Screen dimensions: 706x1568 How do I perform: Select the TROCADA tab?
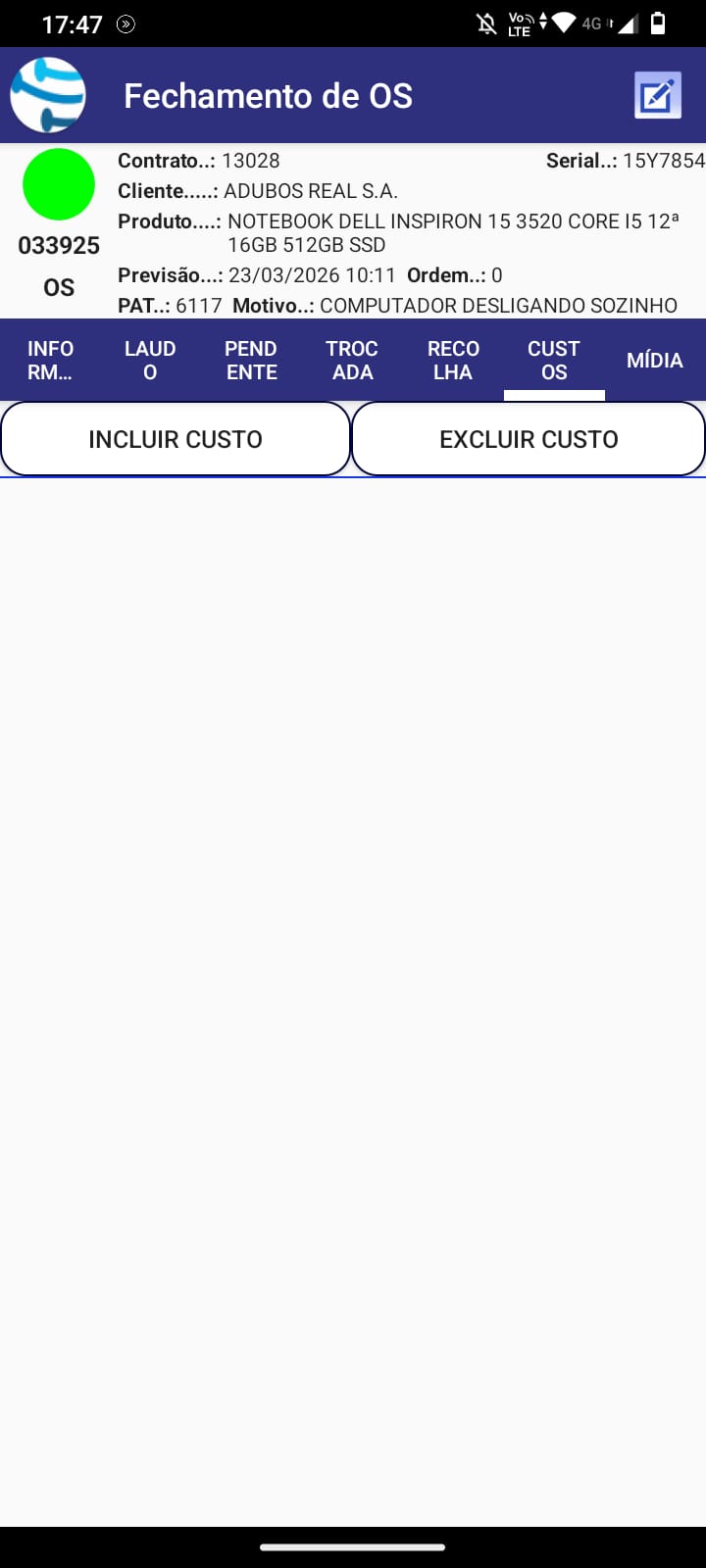pyautogui.click(x=352, y=360)
